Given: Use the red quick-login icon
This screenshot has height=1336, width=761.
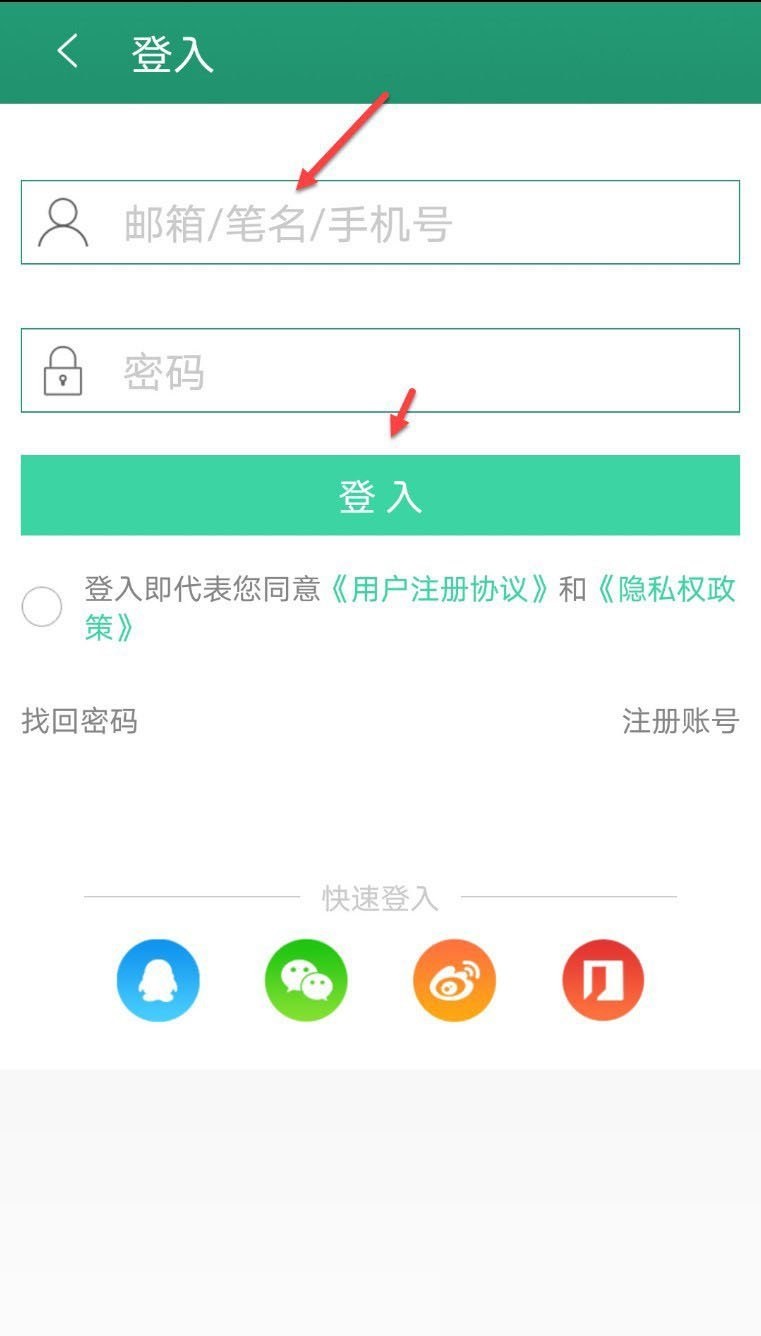Looking at the screenshot, I should (x=603, y=980).
